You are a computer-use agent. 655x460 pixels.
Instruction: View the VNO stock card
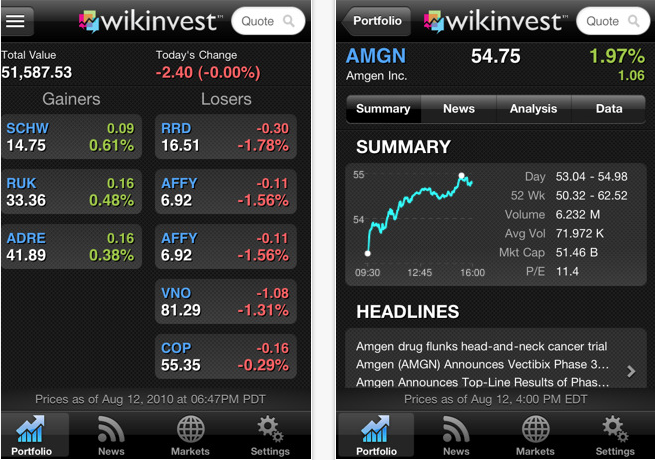coord(226,302)
